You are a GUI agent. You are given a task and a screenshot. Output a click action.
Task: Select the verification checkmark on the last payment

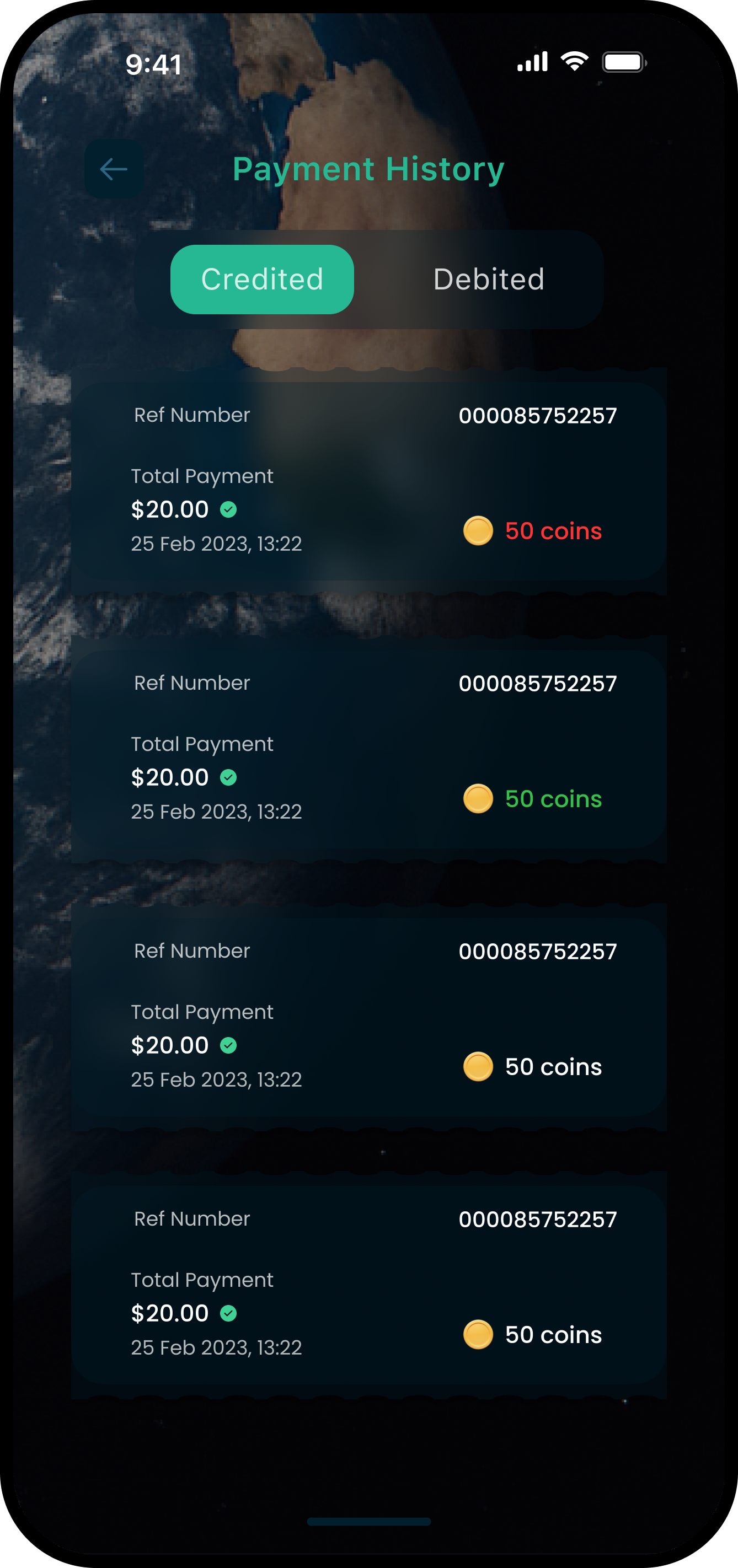[x=229, y=1313]
